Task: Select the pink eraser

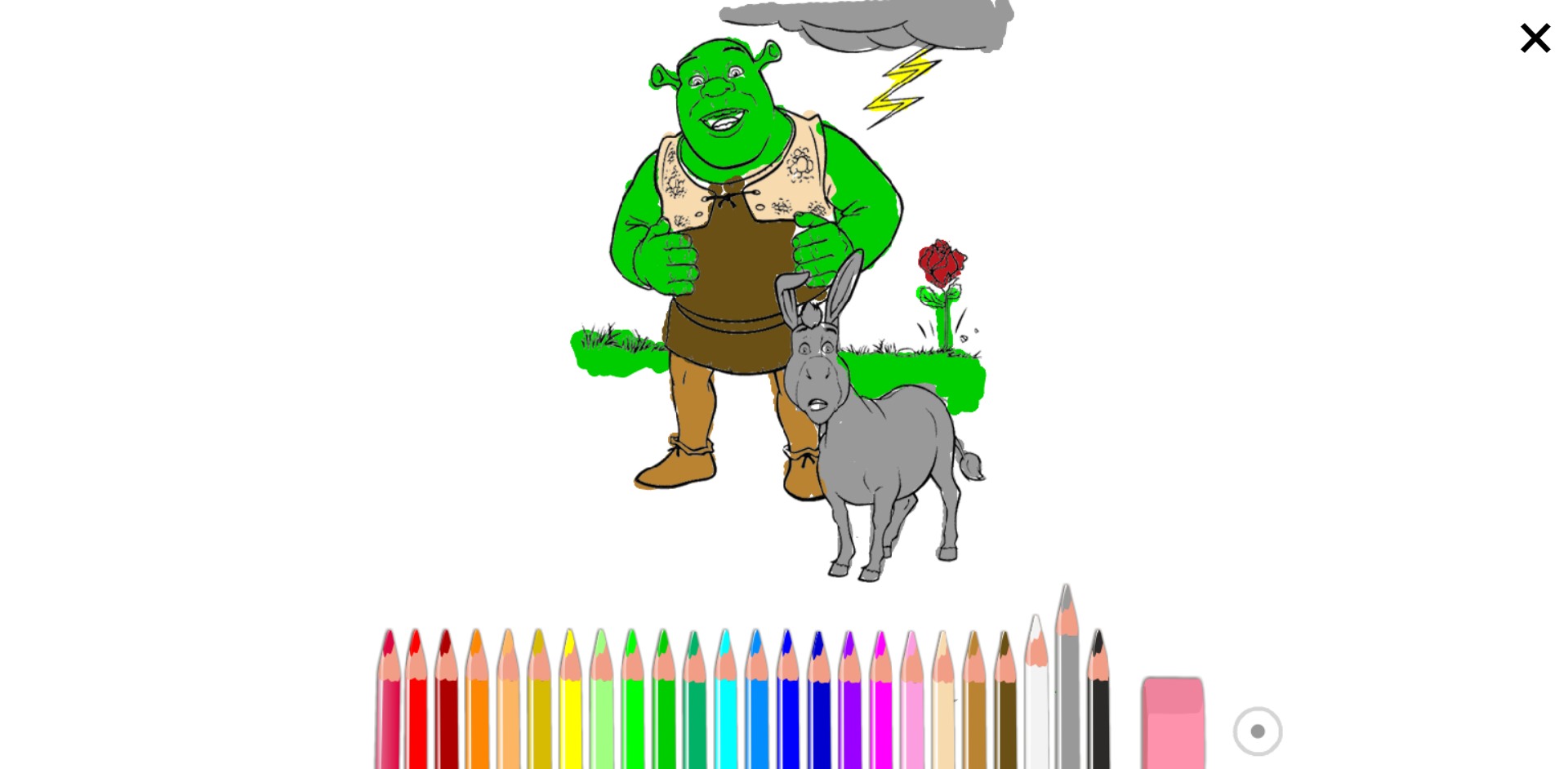Action: pos(1173,723)
